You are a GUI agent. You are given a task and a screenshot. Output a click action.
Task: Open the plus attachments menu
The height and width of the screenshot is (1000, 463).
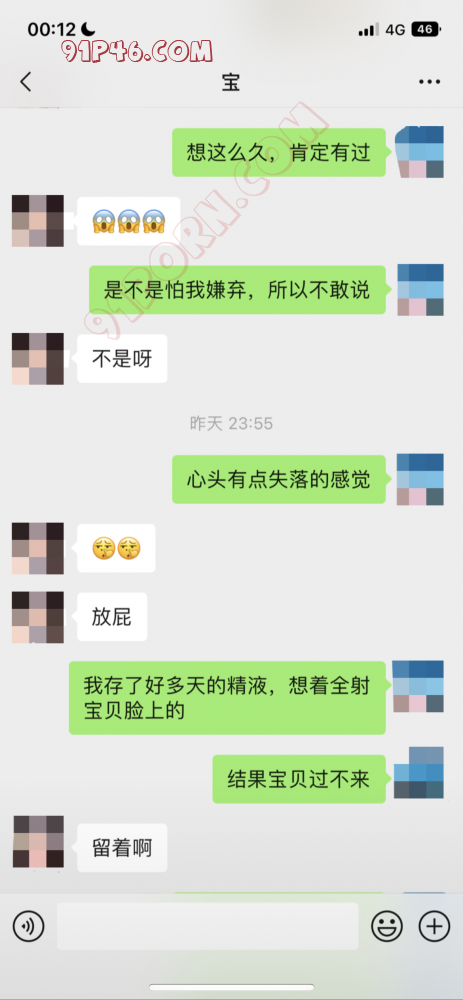[x=434, y=926]
